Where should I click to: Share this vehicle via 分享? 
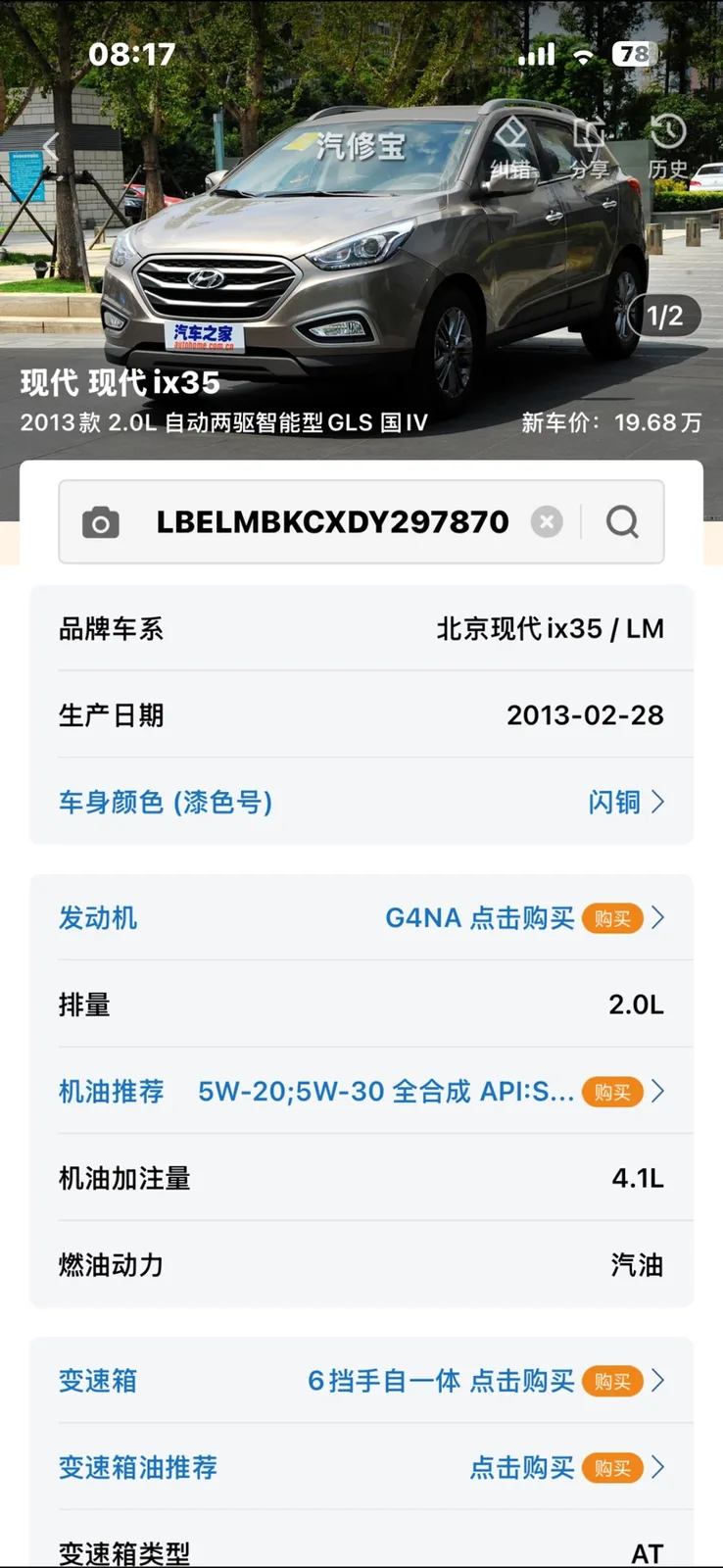(589, 148)
